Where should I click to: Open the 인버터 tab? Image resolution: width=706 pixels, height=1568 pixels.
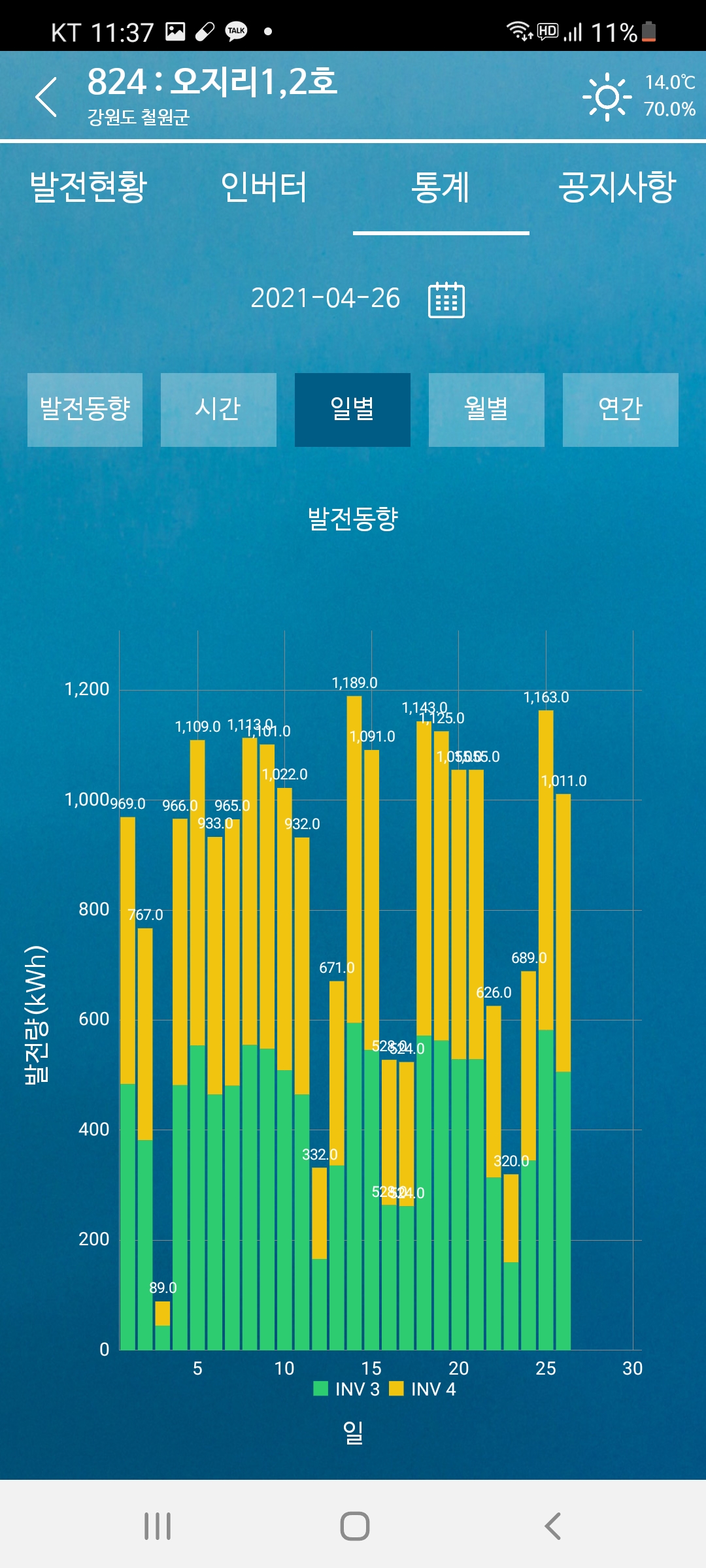264,188
